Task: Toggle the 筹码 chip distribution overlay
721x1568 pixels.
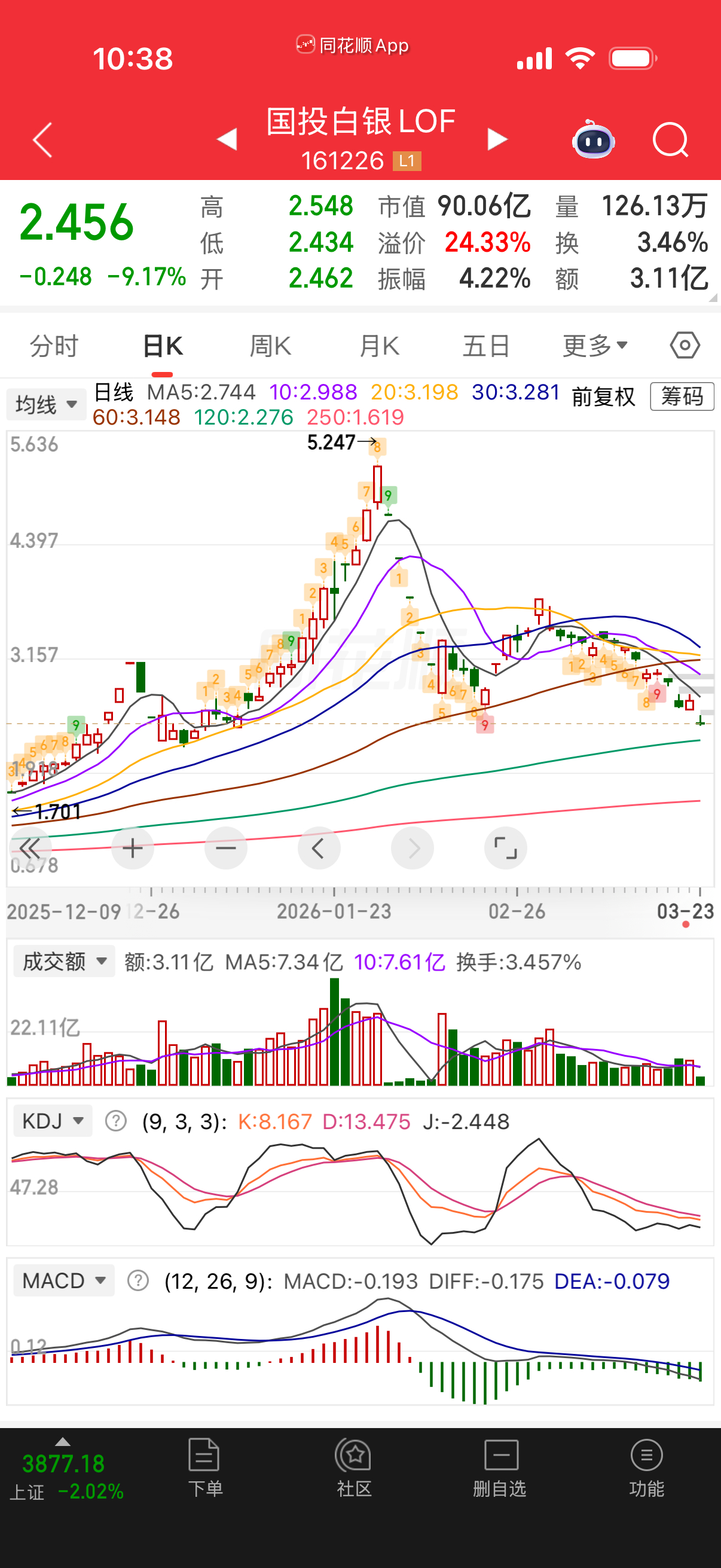Action: 682,396
